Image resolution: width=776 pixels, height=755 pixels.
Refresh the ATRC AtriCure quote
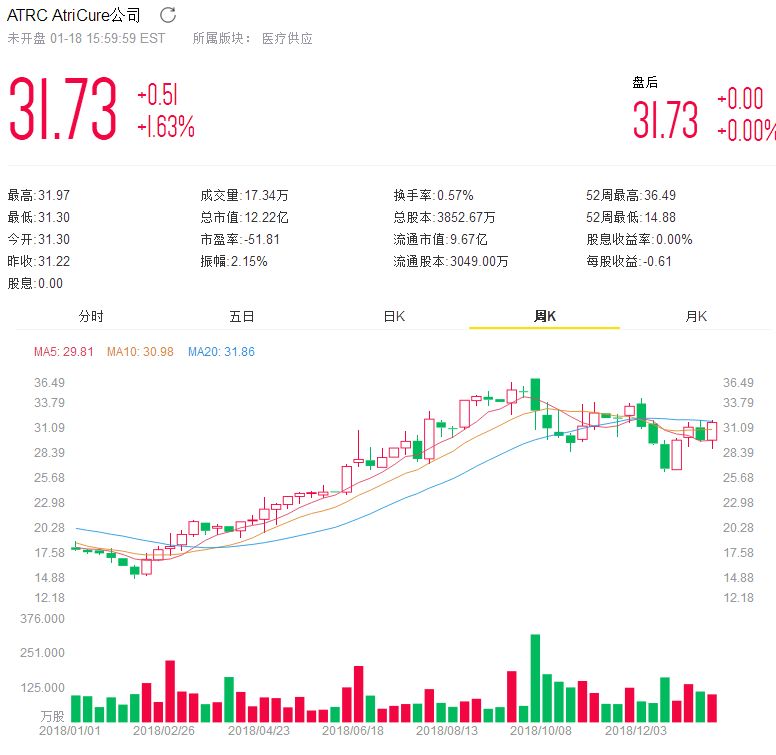(168, 15)
